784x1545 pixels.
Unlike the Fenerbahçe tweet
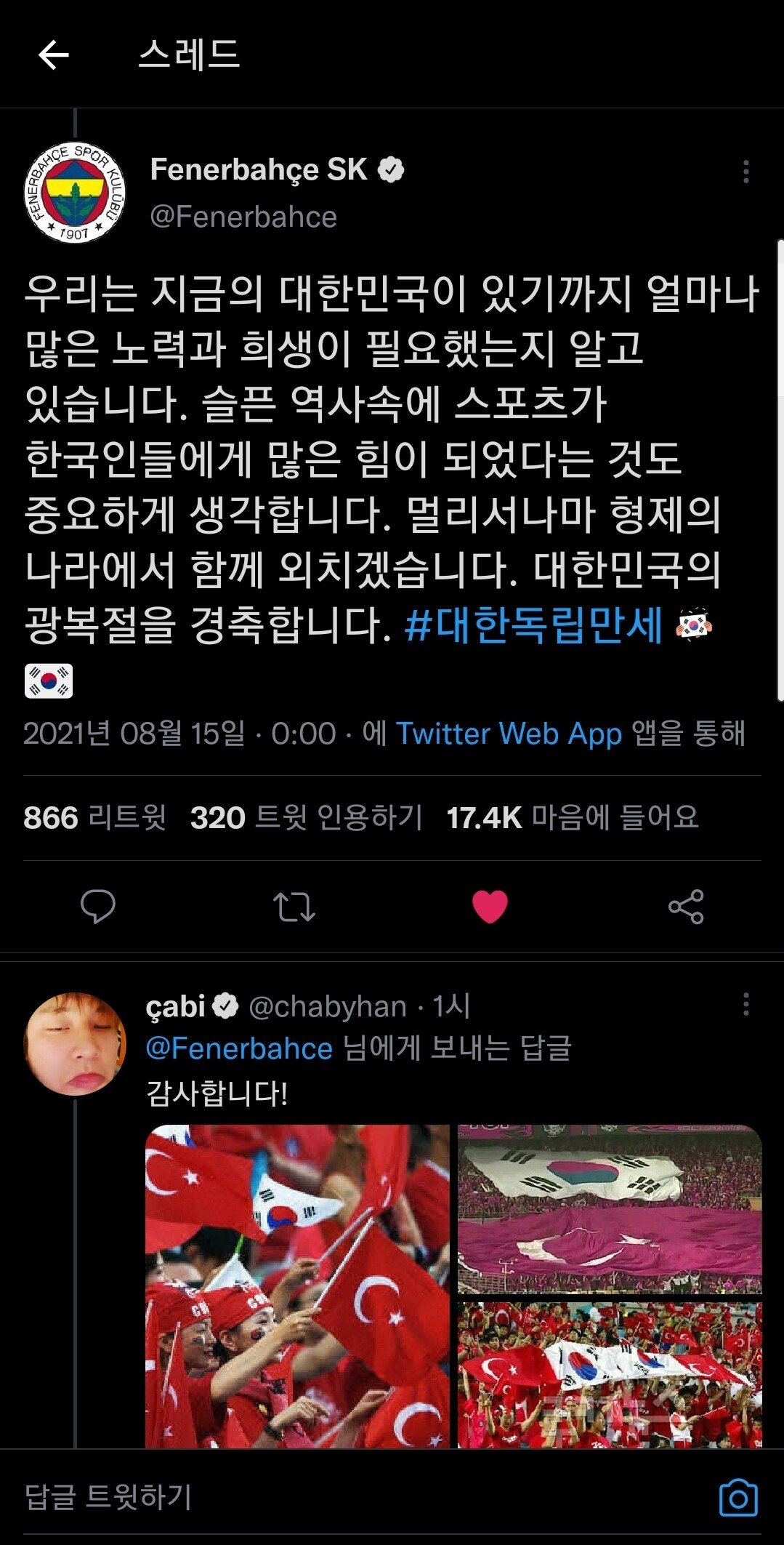click(490, 906)
